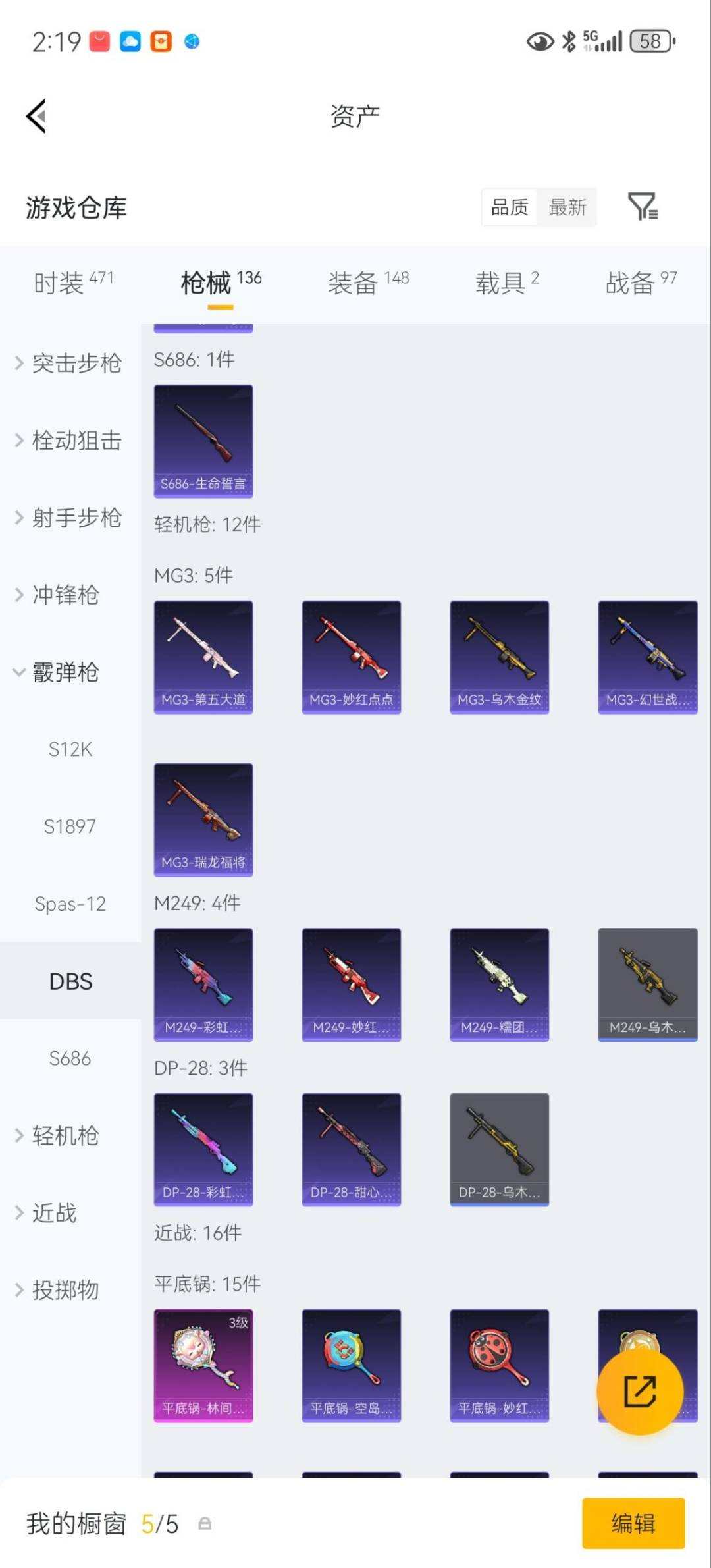Tap the Bluetooth icon in status bar
711x1568 pixels.
[x=565, y=41]
